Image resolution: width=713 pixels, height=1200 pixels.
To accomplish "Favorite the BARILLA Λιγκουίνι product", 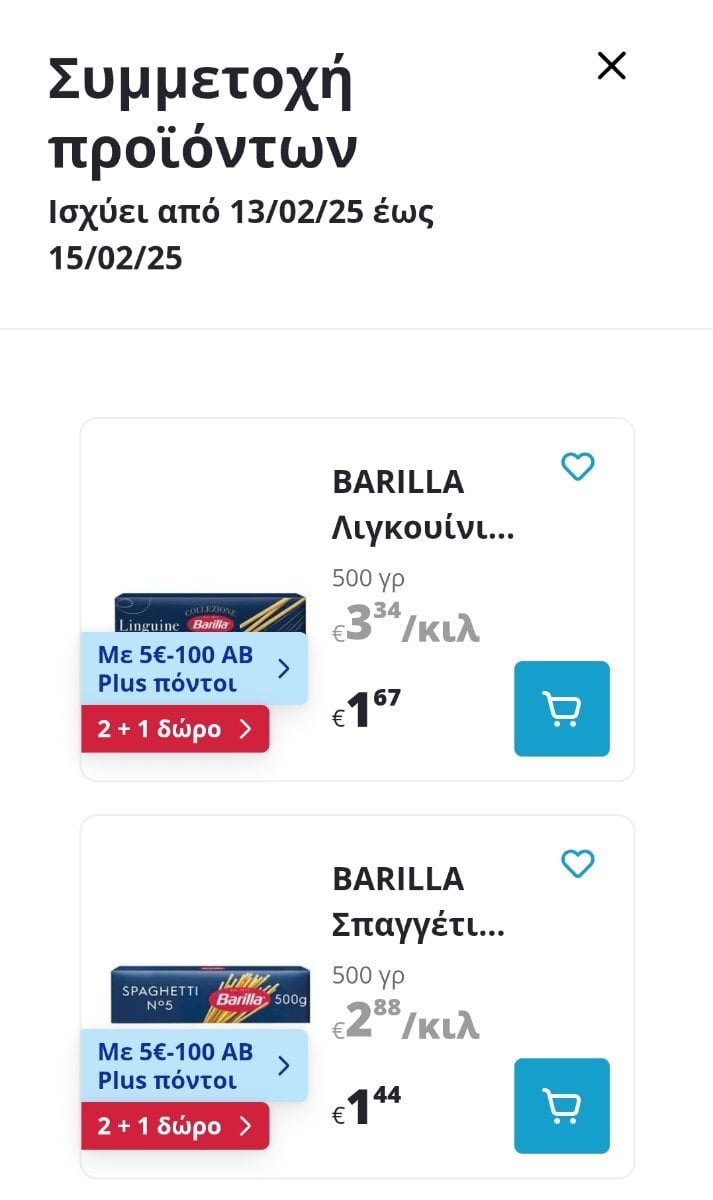I will (x=578, y=466).
